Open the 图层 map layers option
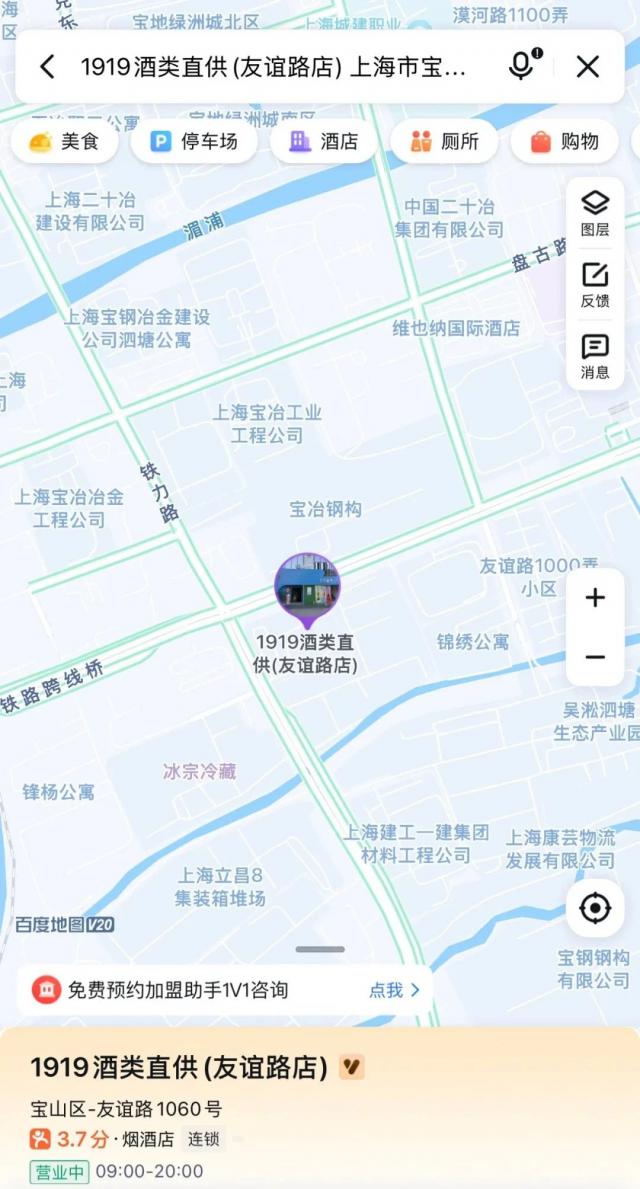This screenshot has height=1189, width=640. tap(595, 213)
